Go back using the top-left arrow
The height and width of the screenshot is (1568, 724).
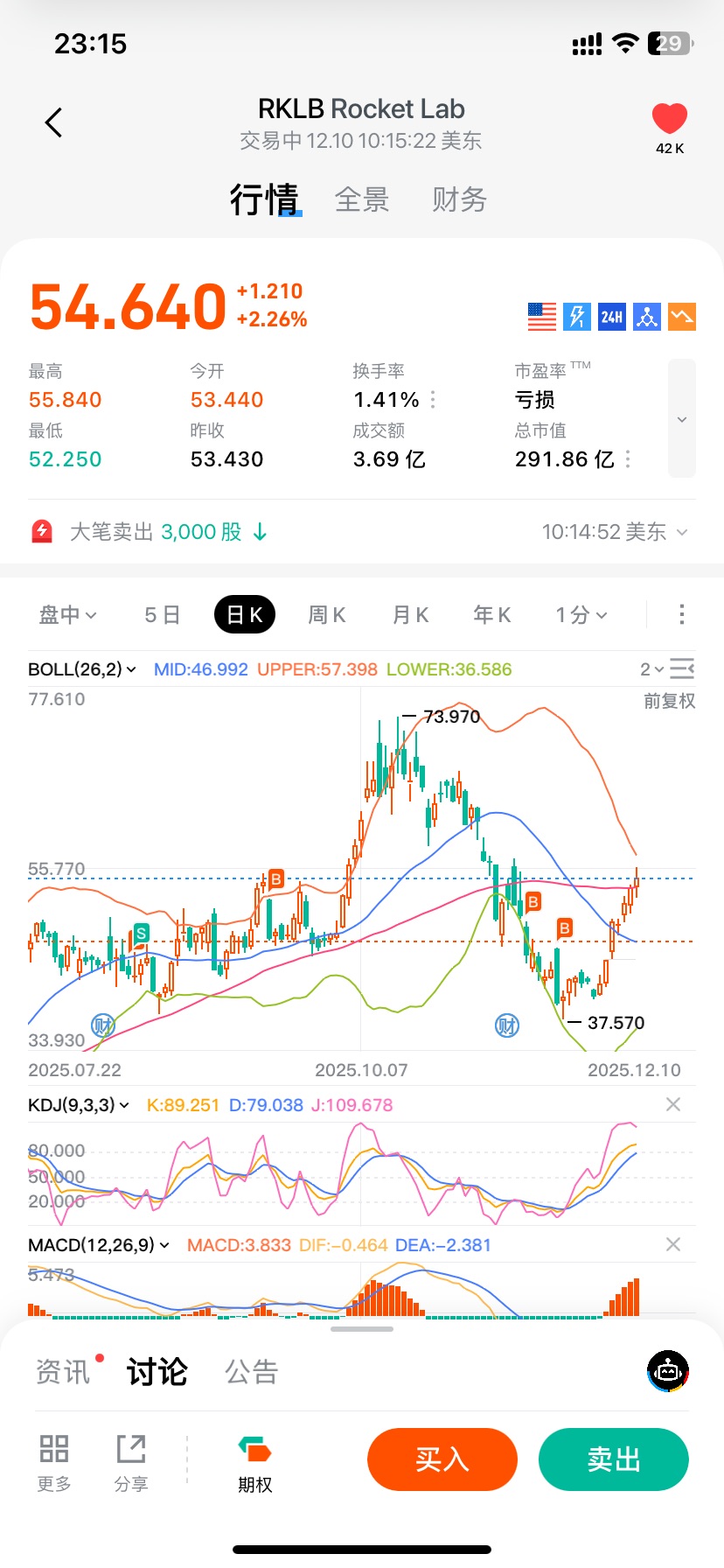point(54,122)
